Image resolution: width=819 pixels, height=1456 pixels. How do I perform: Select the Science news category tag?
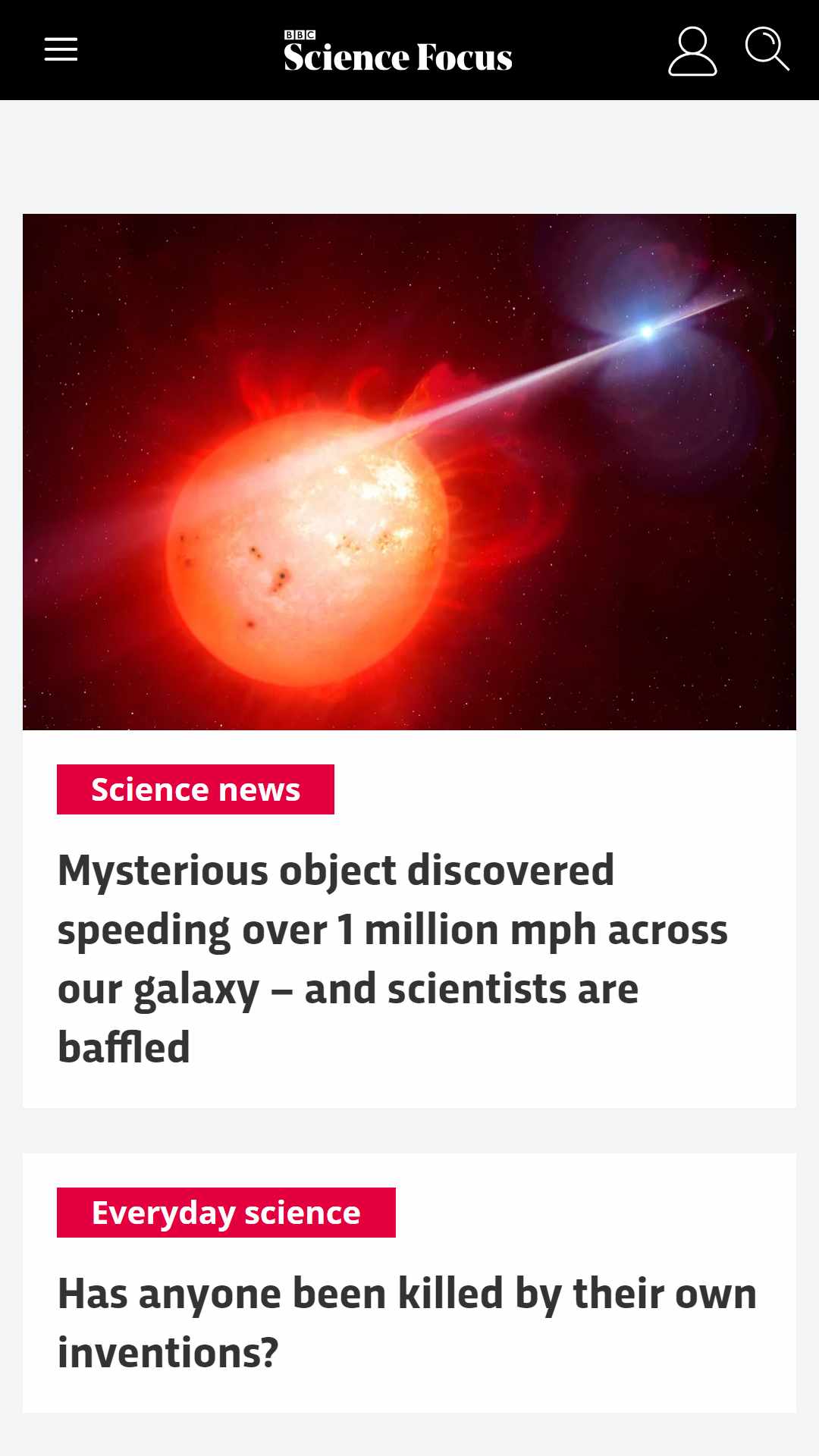coord(196,789)
